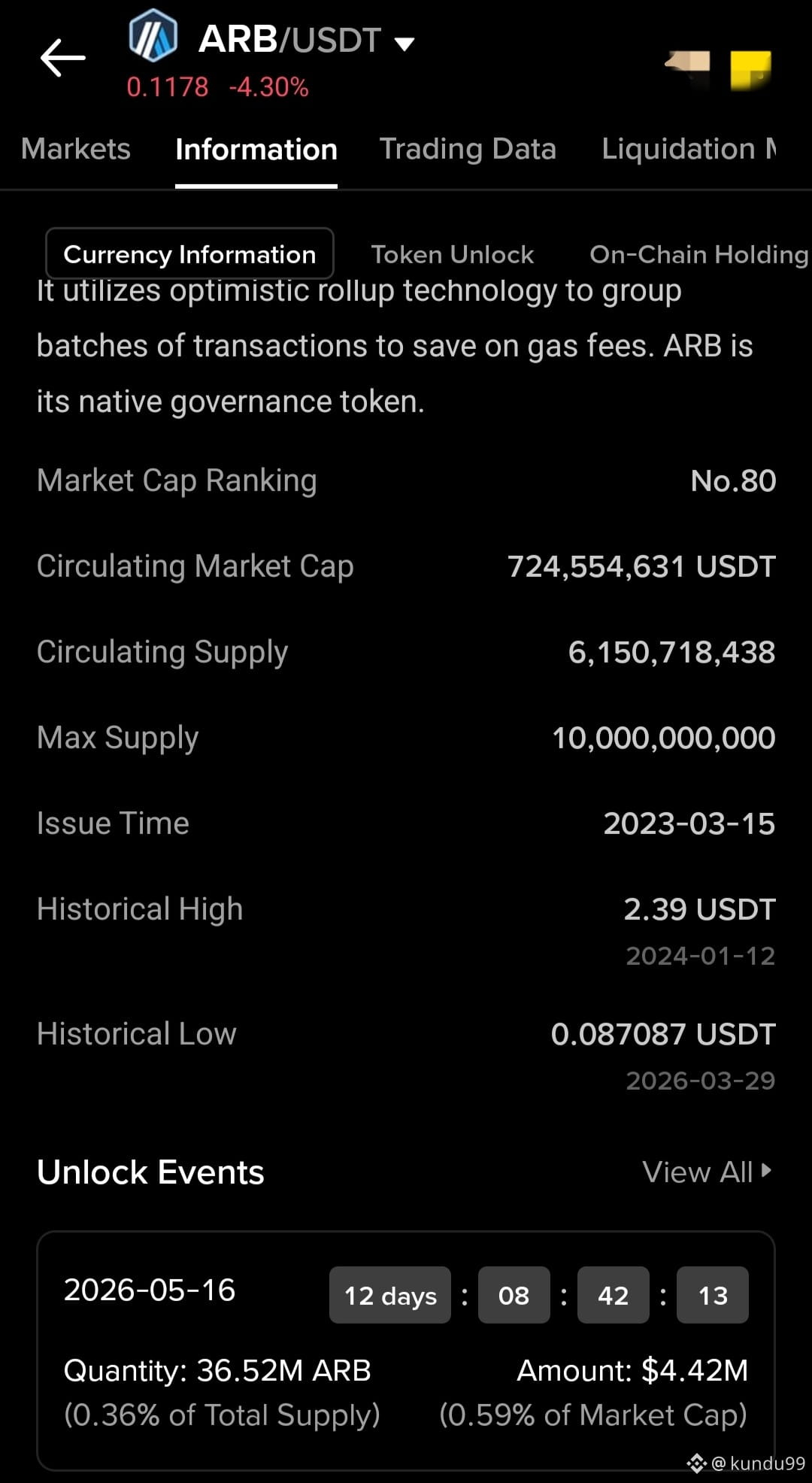Image resolution: width=812 pixels, height=1483 pixels.
Task: View All unlock events
Action: point(707,1172)
